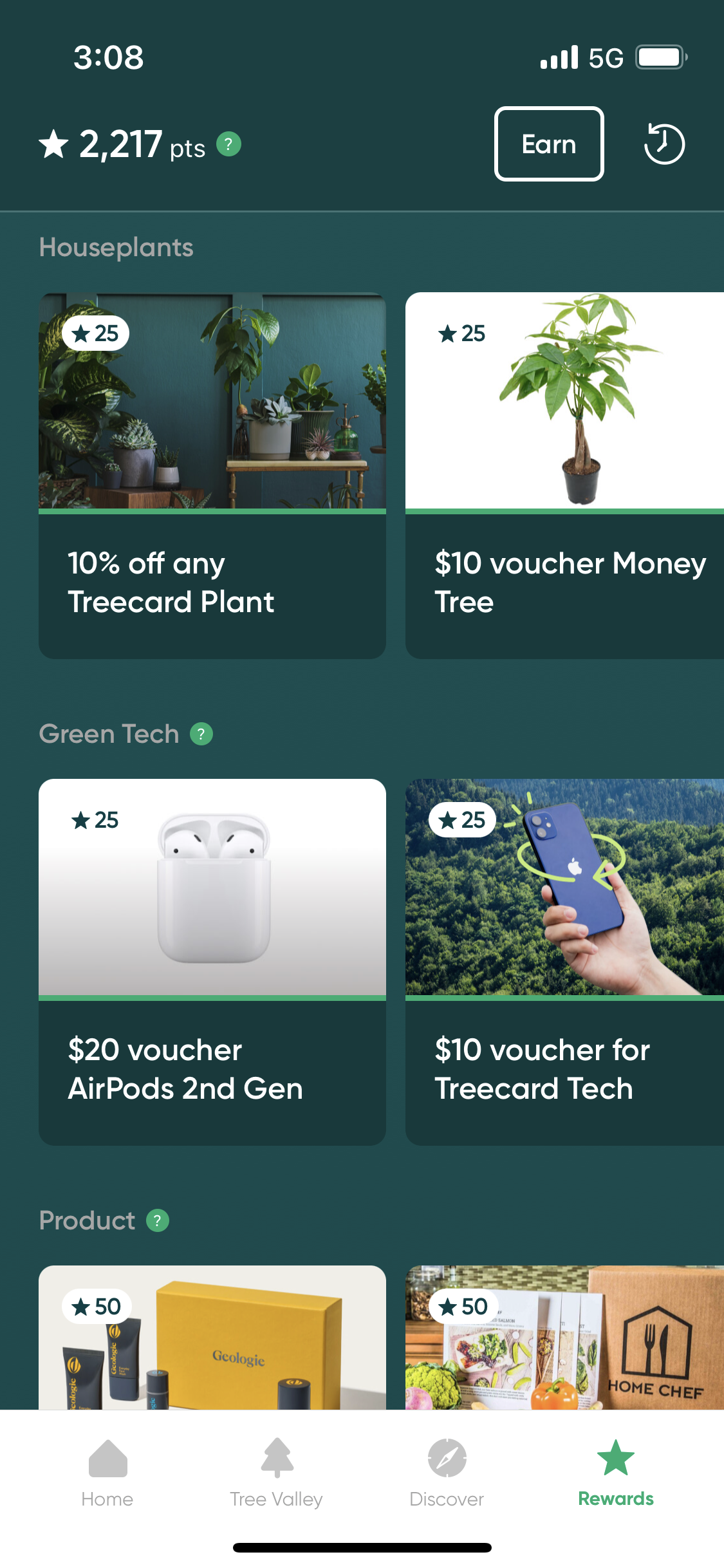The width and height of the screenshot is (724, 1568).
Task: Open the 10% off any Treecard Plant reward
Action: pyautogui.click(x=212, y=475)
